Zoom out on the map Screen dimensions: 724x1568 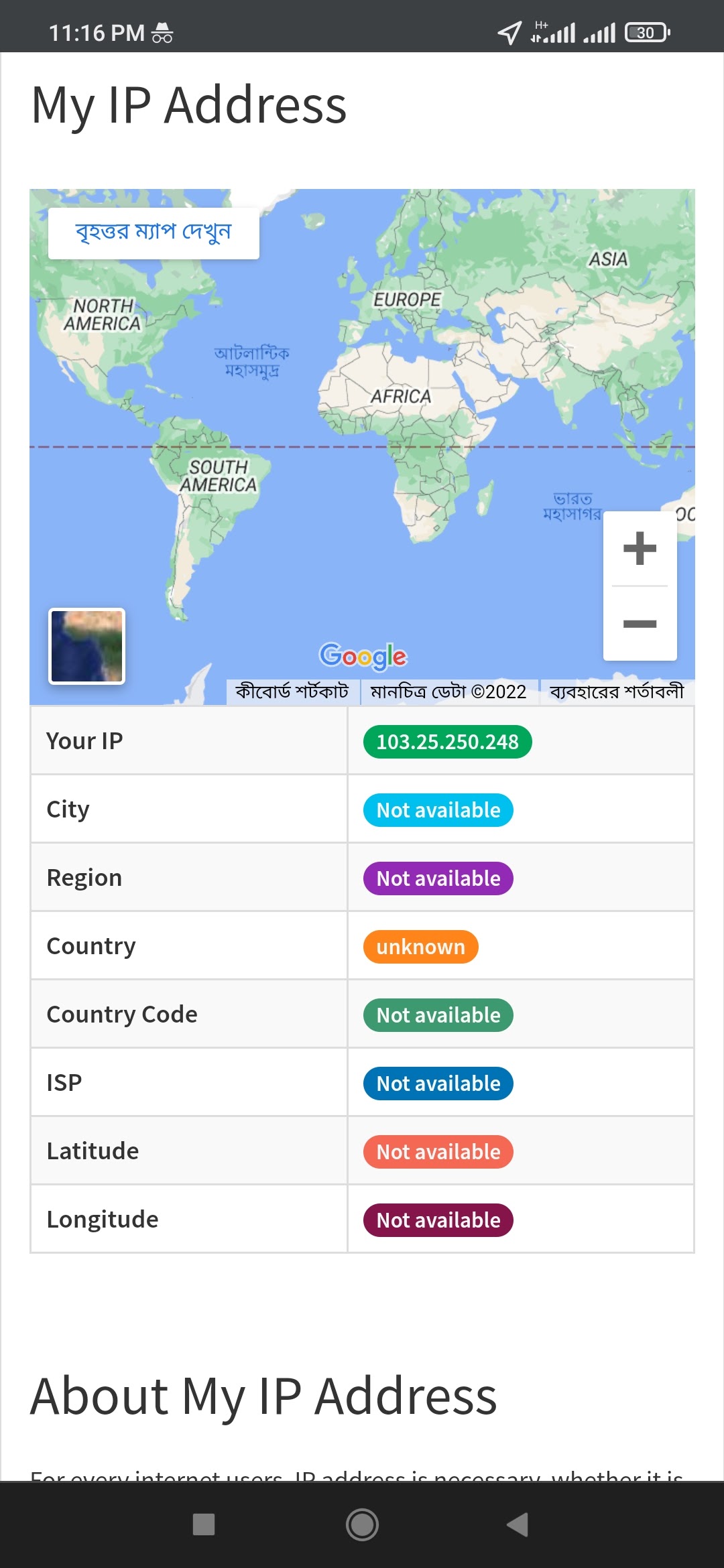pos(640,624)
